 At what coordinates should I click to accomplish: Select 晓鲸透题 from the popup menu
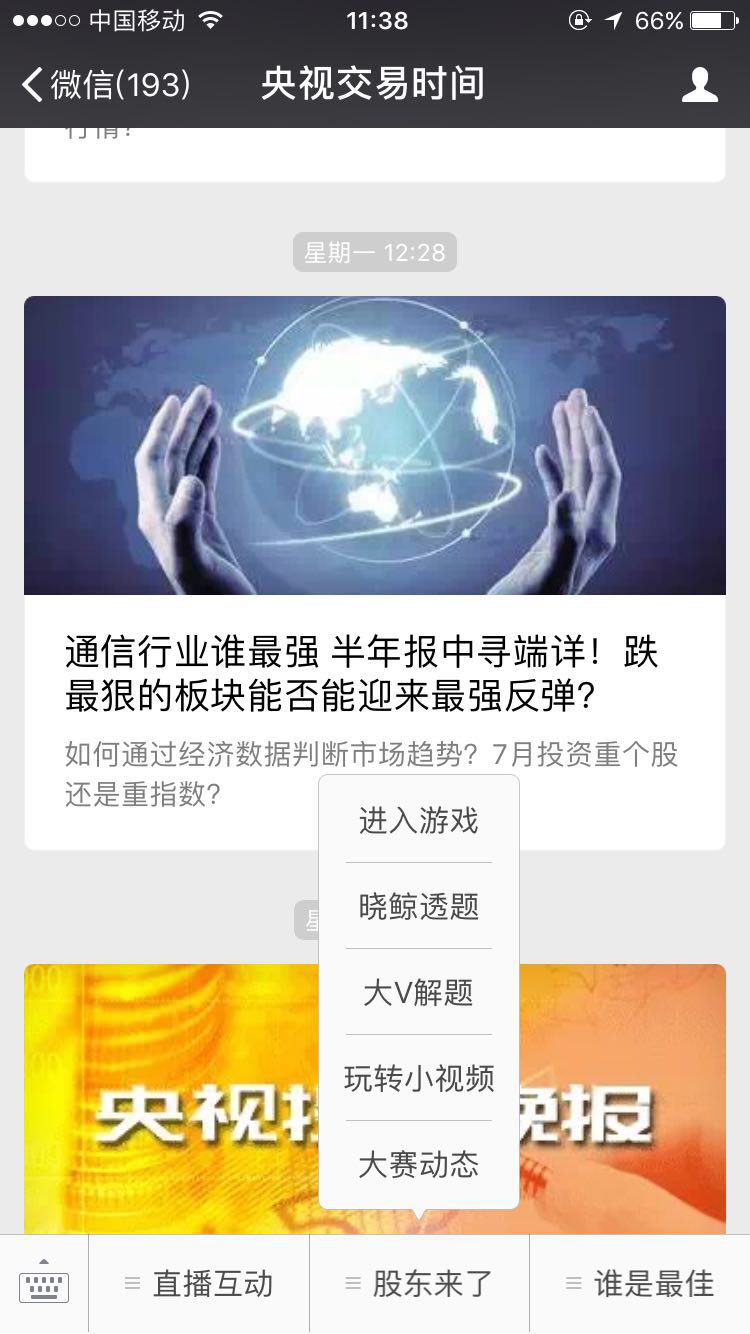click(x=419, y=907)
